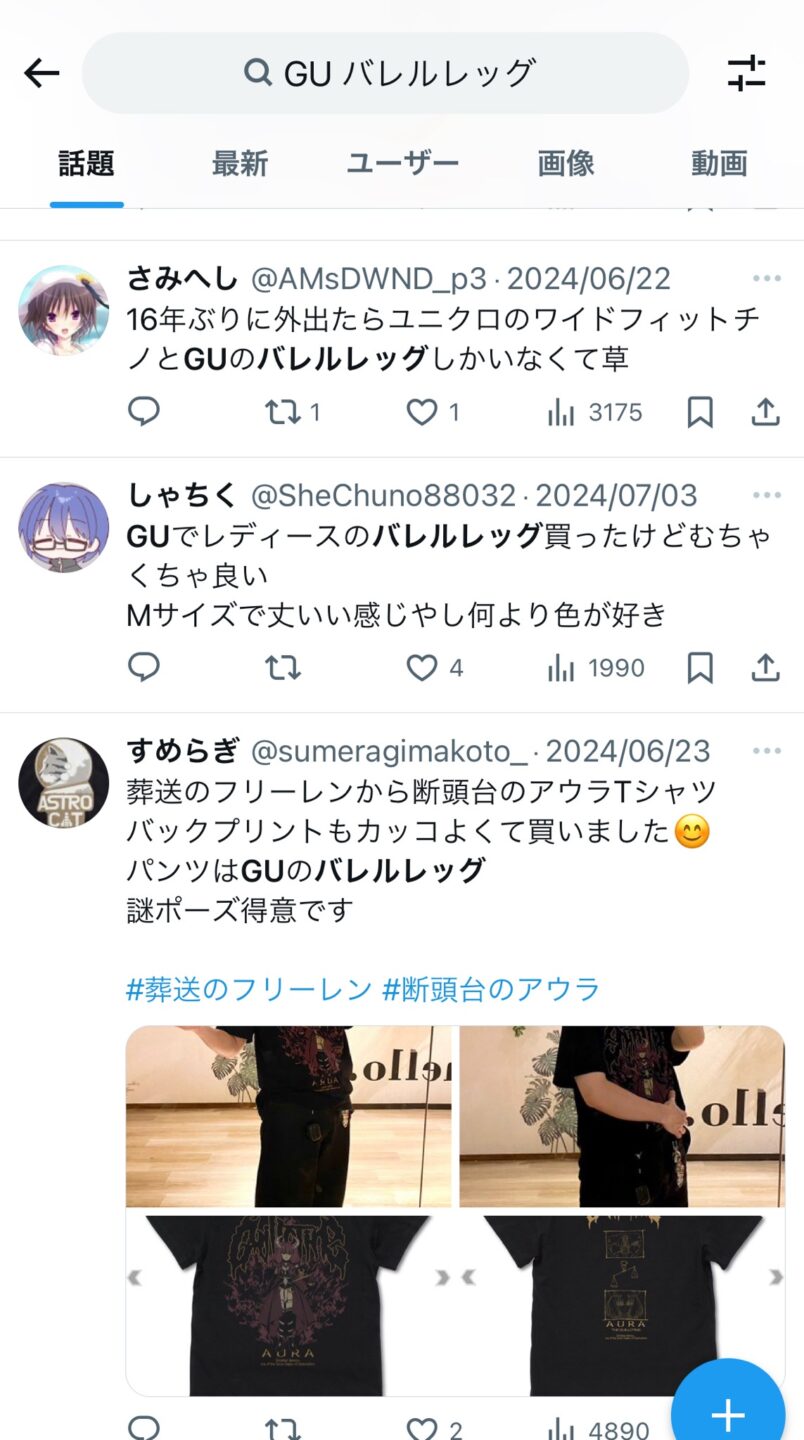Image resolution: width=804 pixels, height=1440 pixels.
Task: Switch to the 動画 tab
Action: point(719,163)
